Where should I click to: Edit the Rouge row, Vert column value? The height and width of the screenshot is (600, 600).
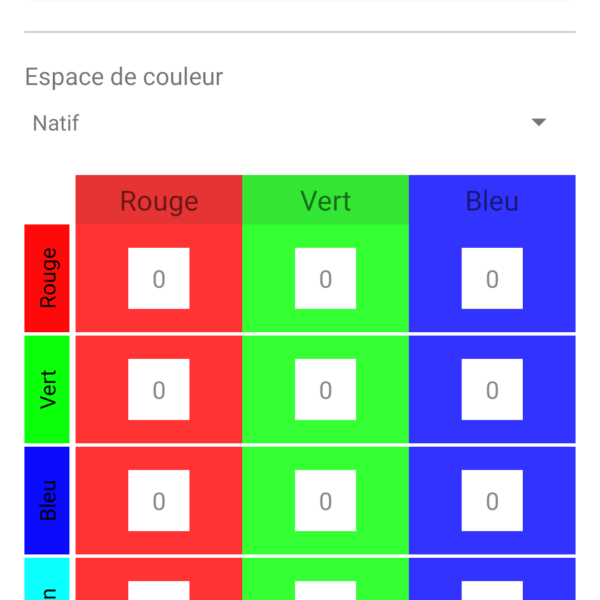point(325,279)
